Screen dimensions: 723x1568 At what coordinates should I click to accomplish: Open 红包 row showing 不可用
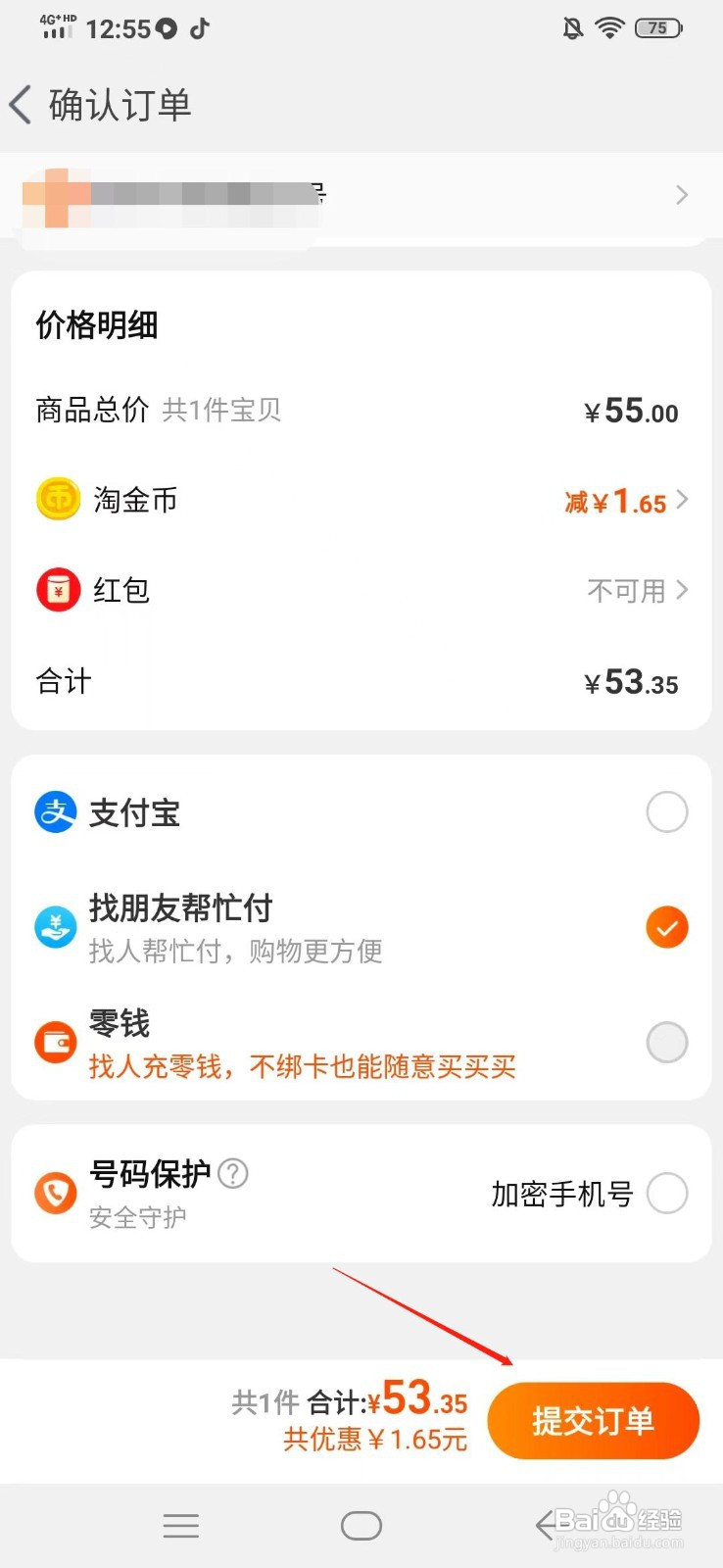pyautogui.click(x=361, y=591)
